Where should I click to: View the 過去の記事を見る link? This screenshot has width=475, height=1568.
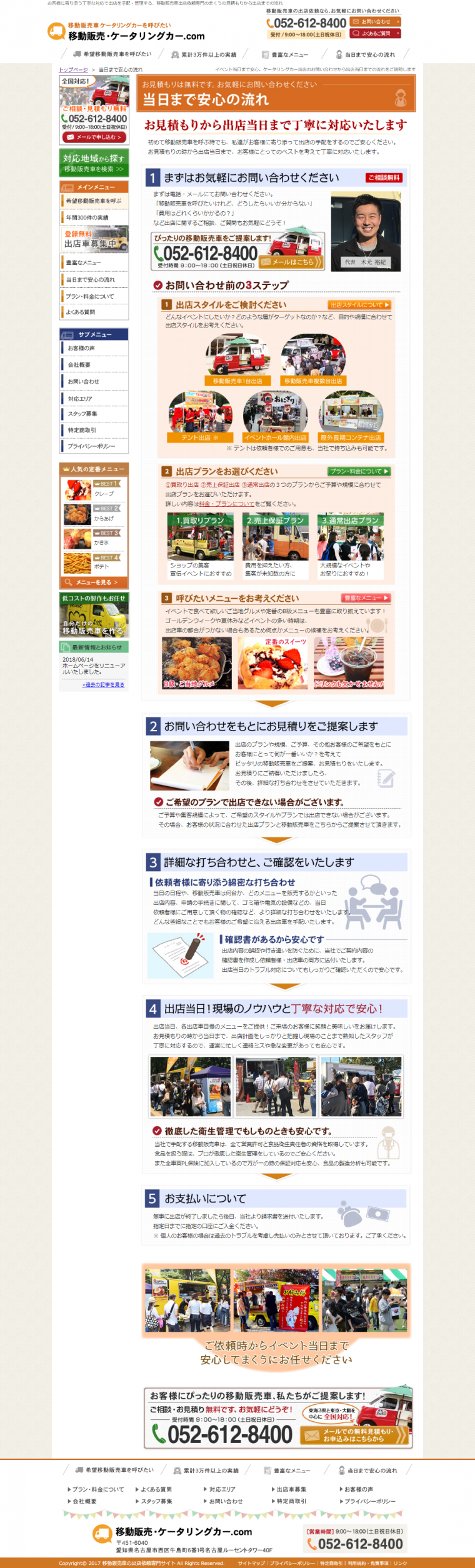point(103,684)
